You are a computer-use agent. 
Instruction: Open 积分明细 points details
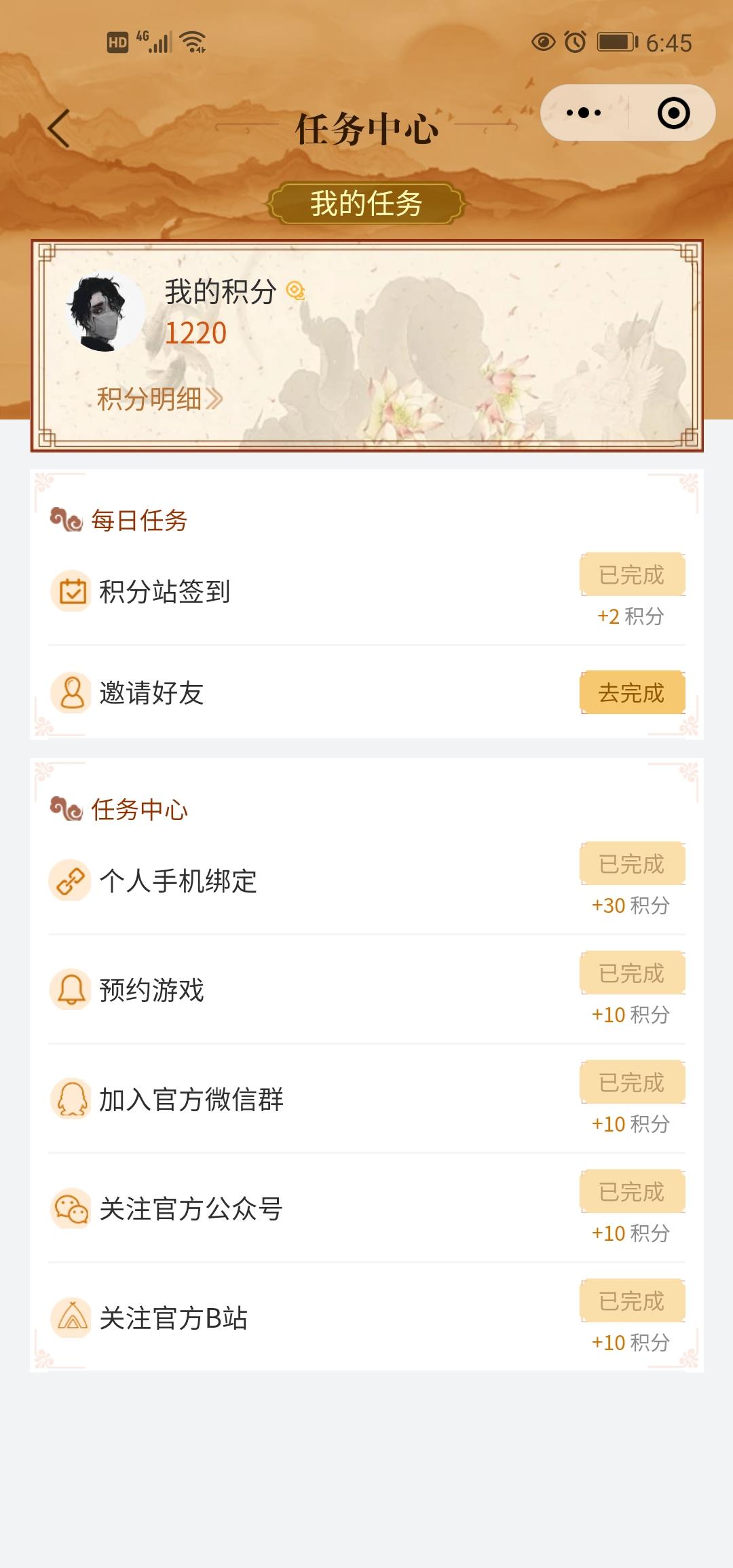(x=159, y=399)
